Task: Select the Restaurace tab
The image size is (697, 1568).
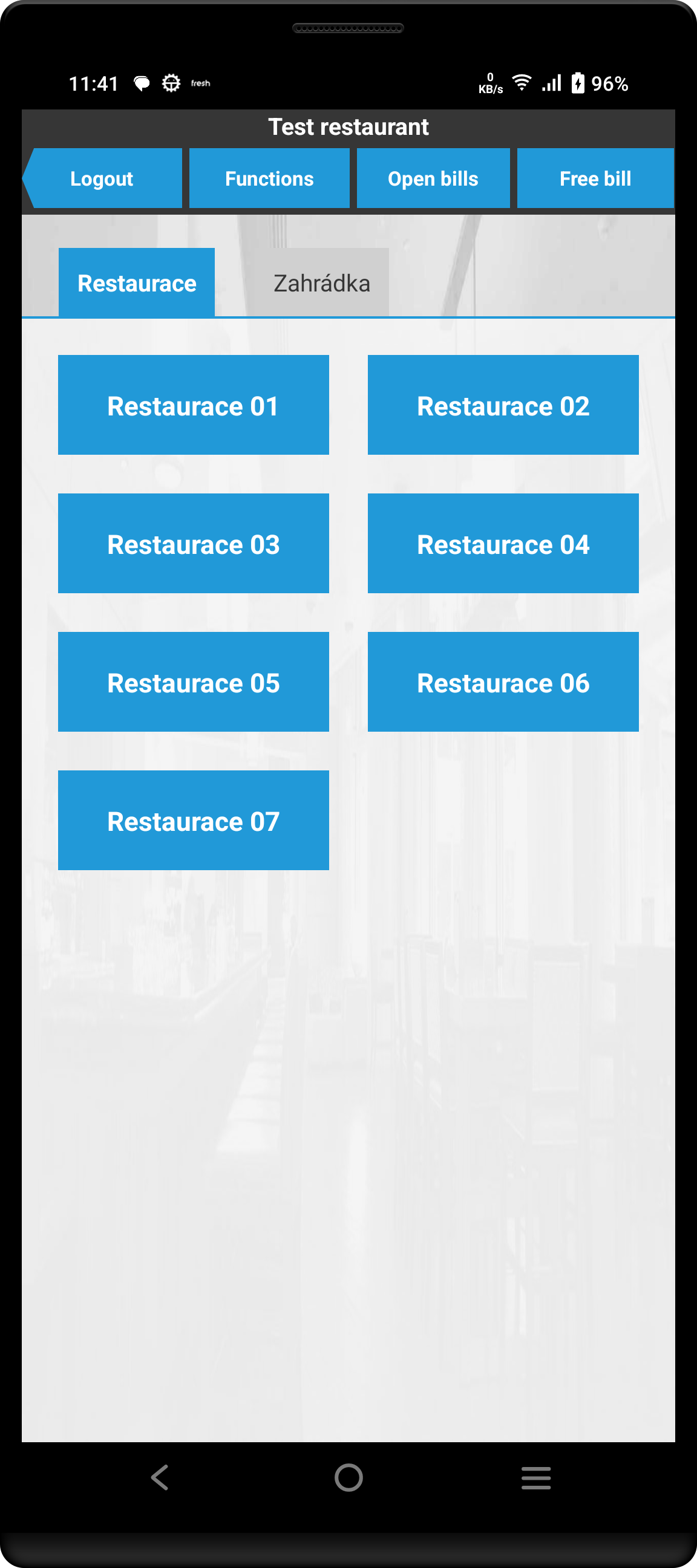Action: [137, 283]
